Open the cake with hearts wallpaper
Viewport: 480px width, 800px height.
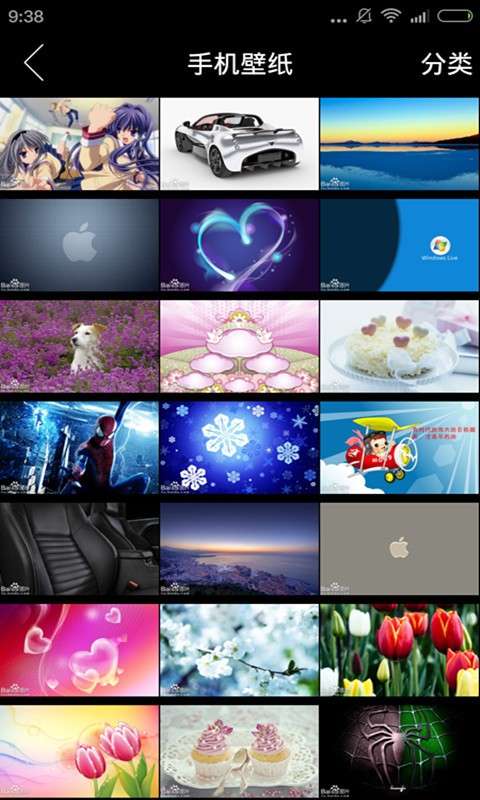399,346
